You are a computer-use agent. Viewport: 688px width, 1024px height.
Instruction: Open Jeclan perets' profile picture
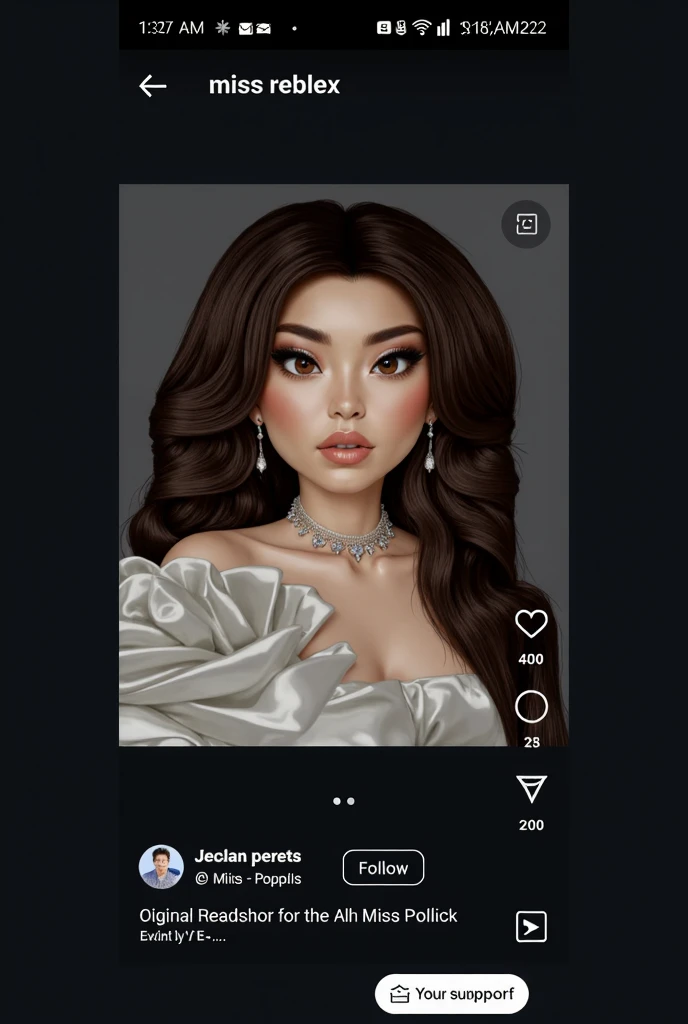(161, 867)
